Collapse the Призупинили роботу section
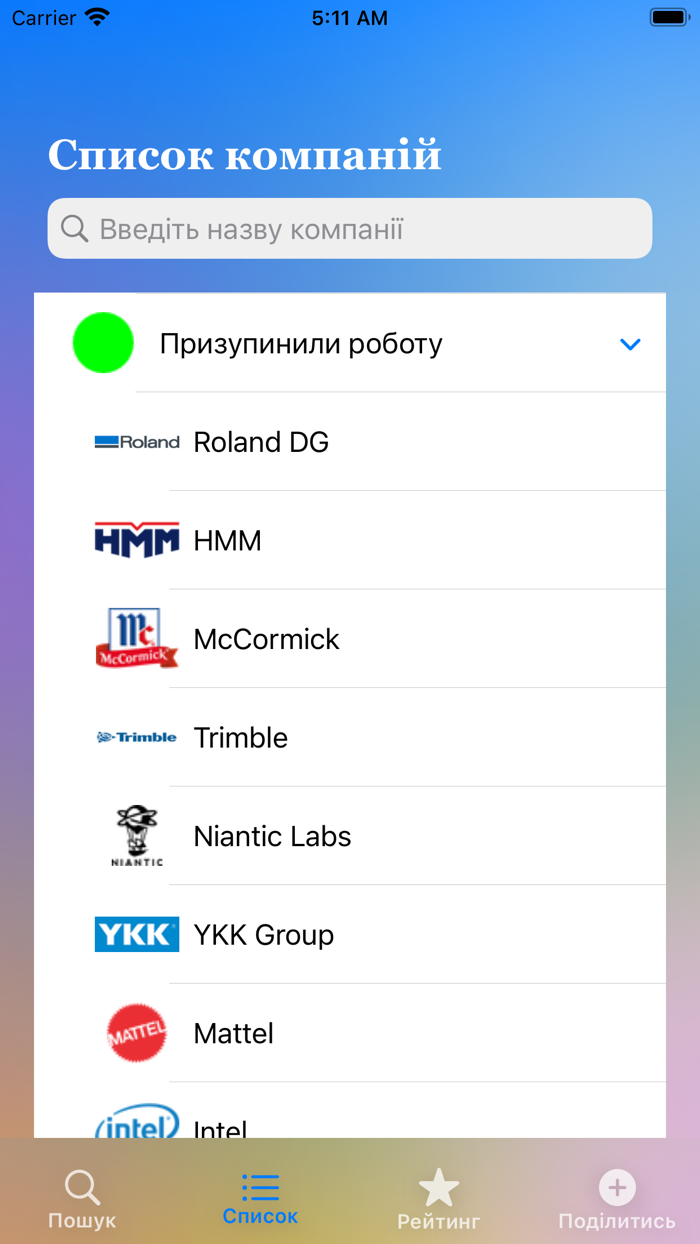700x1244 pixels. coord(629,344)
